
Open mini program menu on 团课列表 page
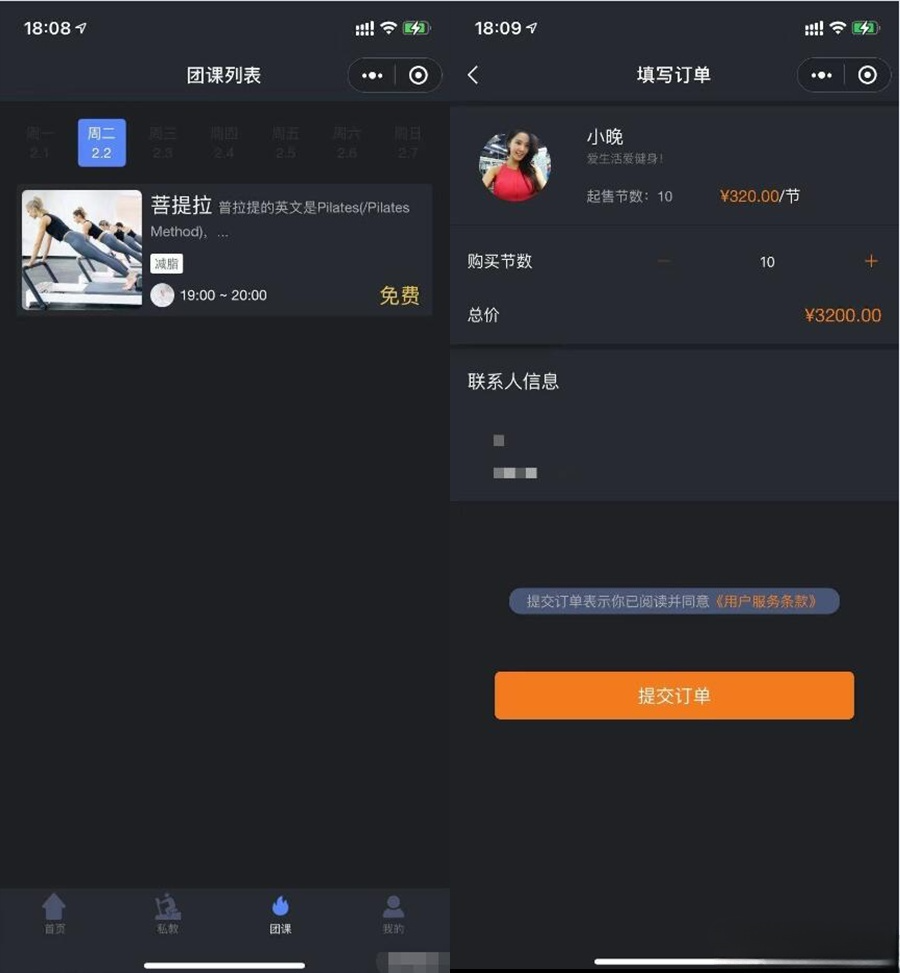click(x=372, y=75)
